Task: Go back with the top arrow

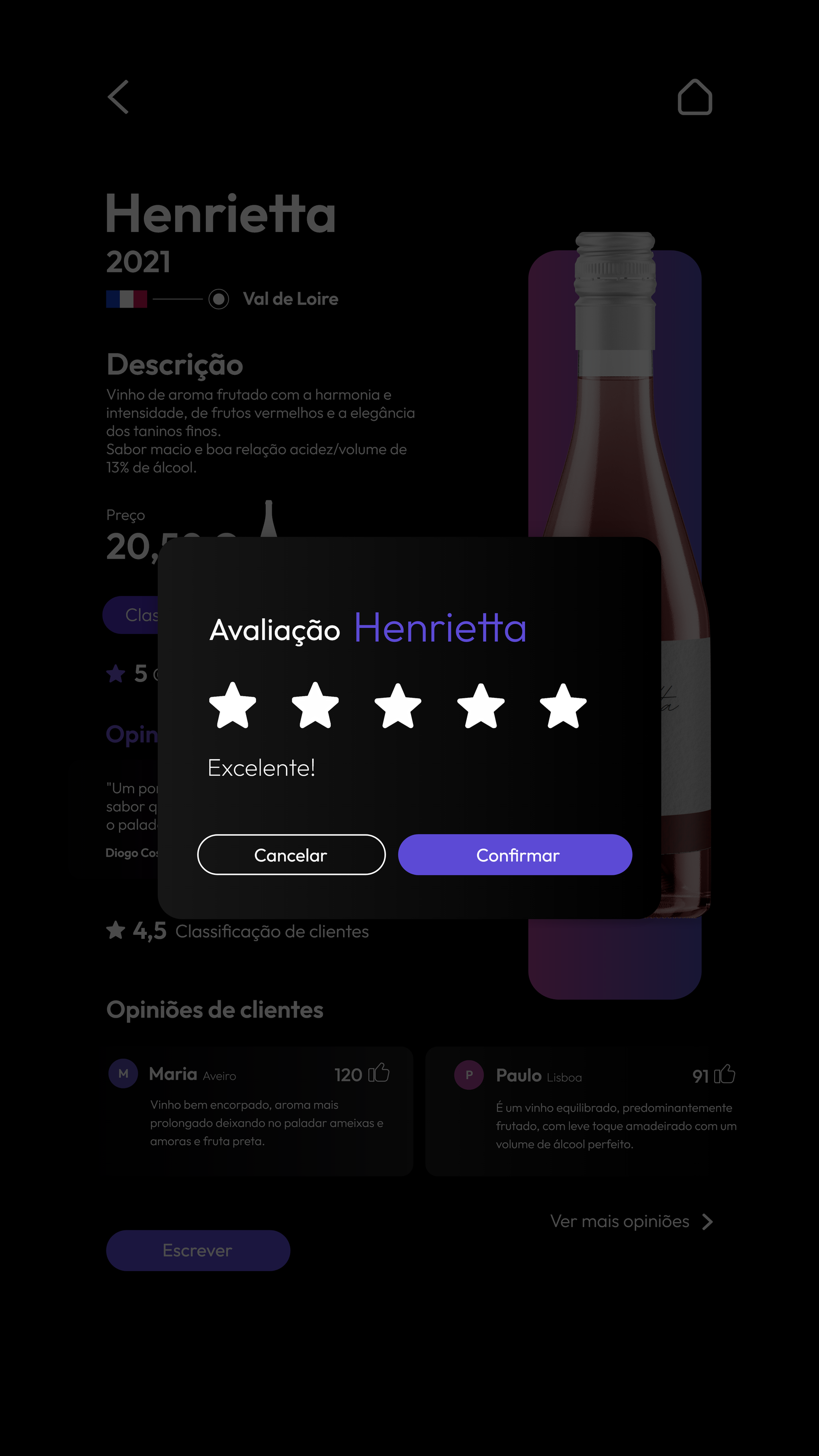Action: [119, 97]
